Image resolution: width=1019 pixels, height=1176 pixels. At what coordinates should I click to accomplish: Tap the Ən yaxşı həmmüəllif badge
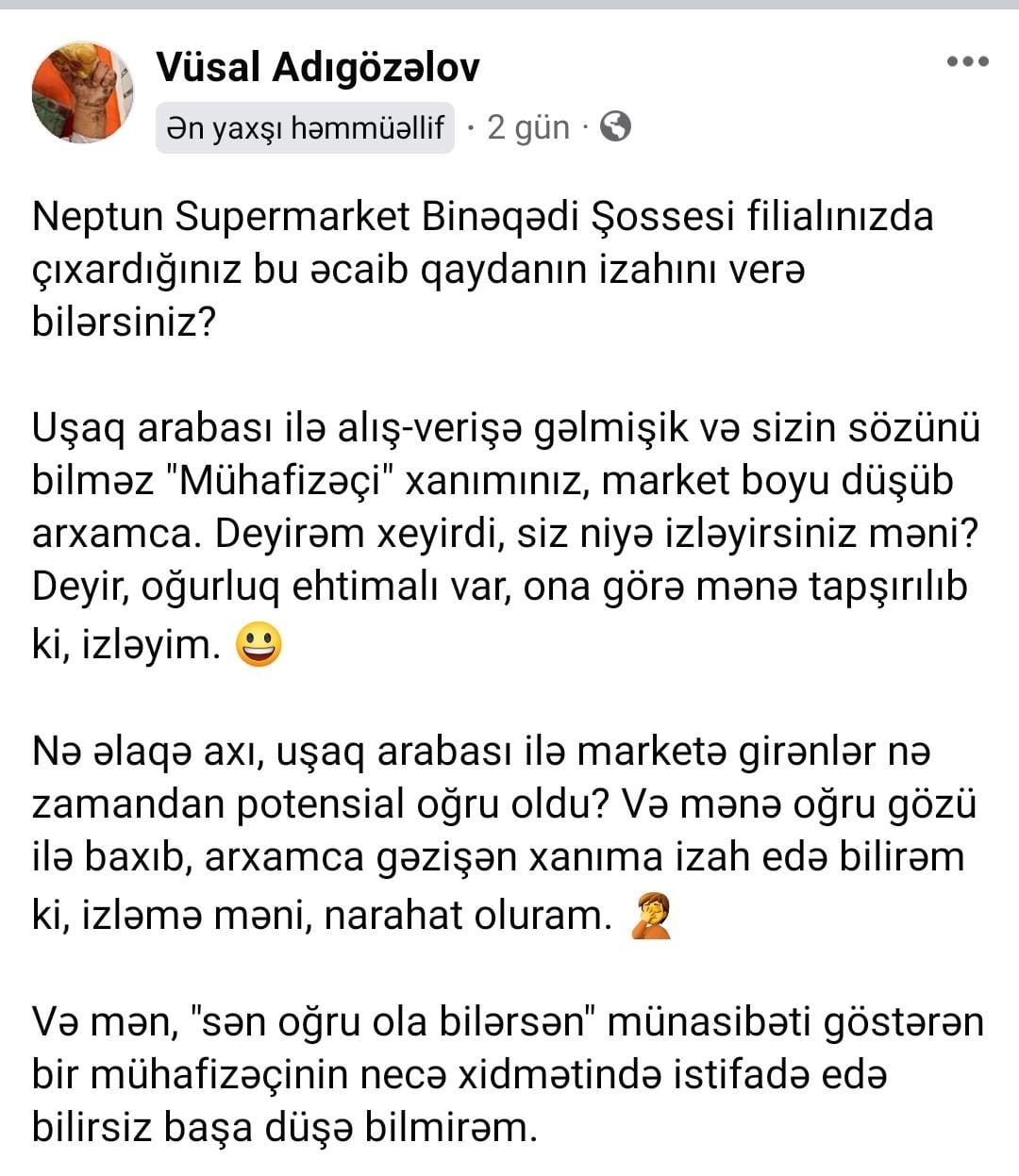(305, 127)
